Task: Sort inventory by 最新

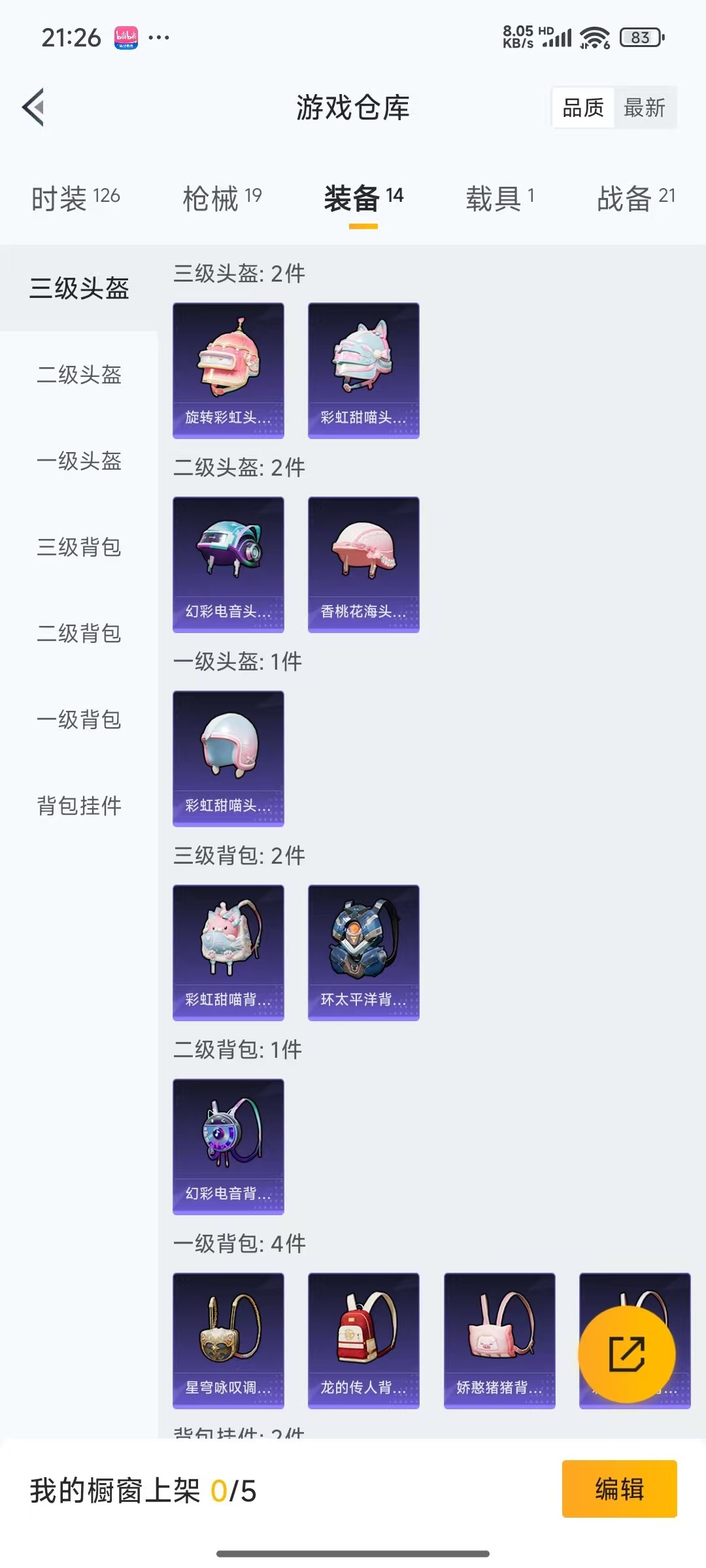Action: [645, 108]
